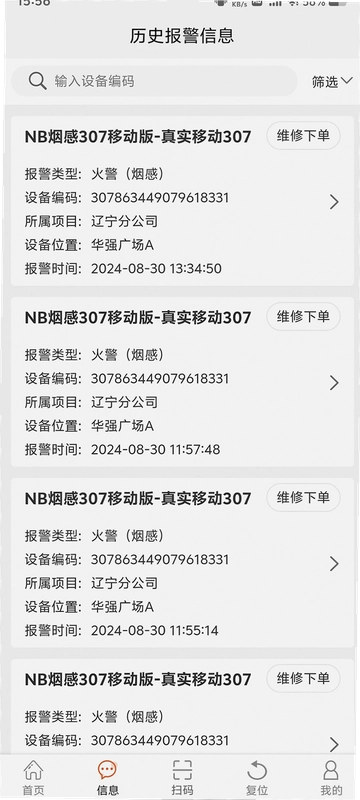Tap the 输入设备编码 search field
The image size is (360, 800).
154,81
